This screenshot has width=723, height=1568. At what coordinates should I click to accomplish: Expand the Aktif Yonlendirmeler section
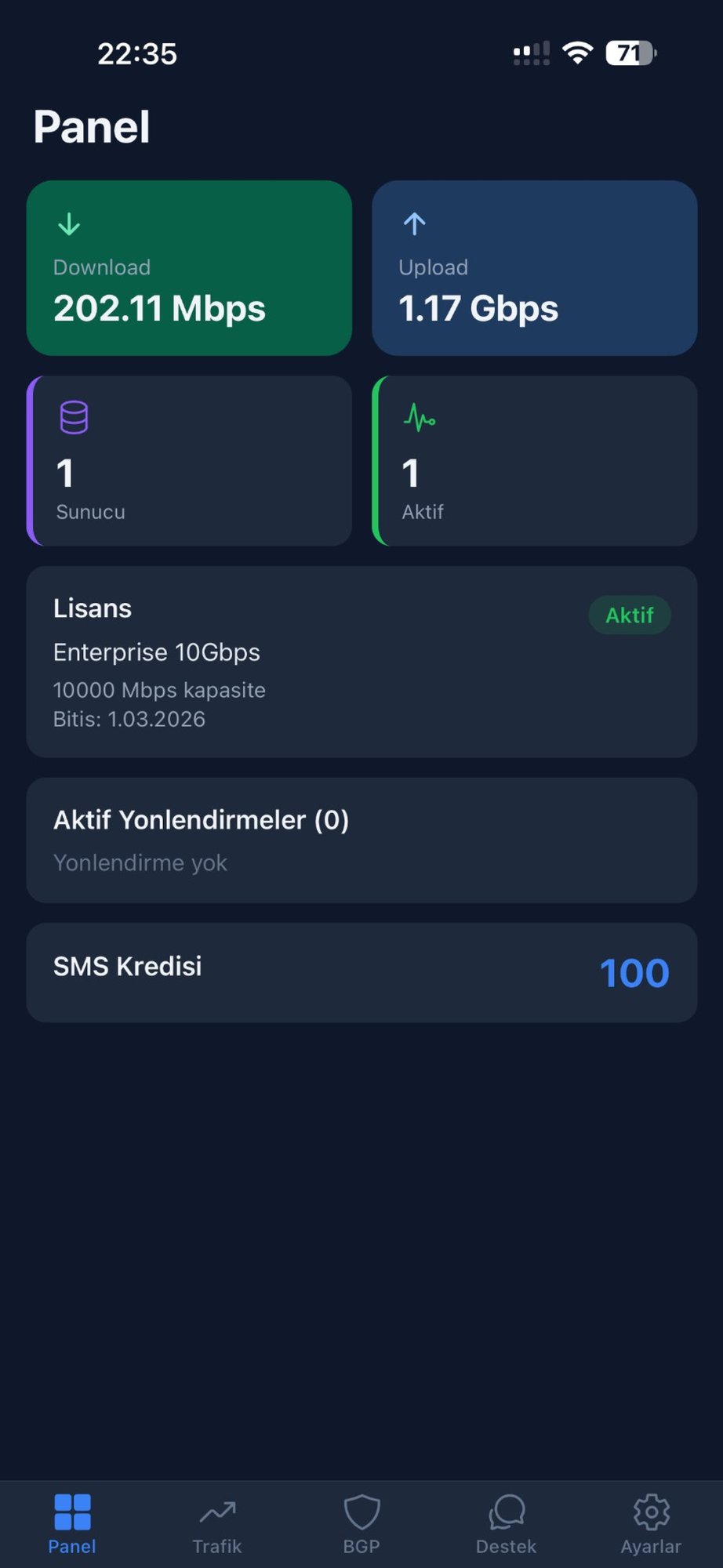coord(361,839)
